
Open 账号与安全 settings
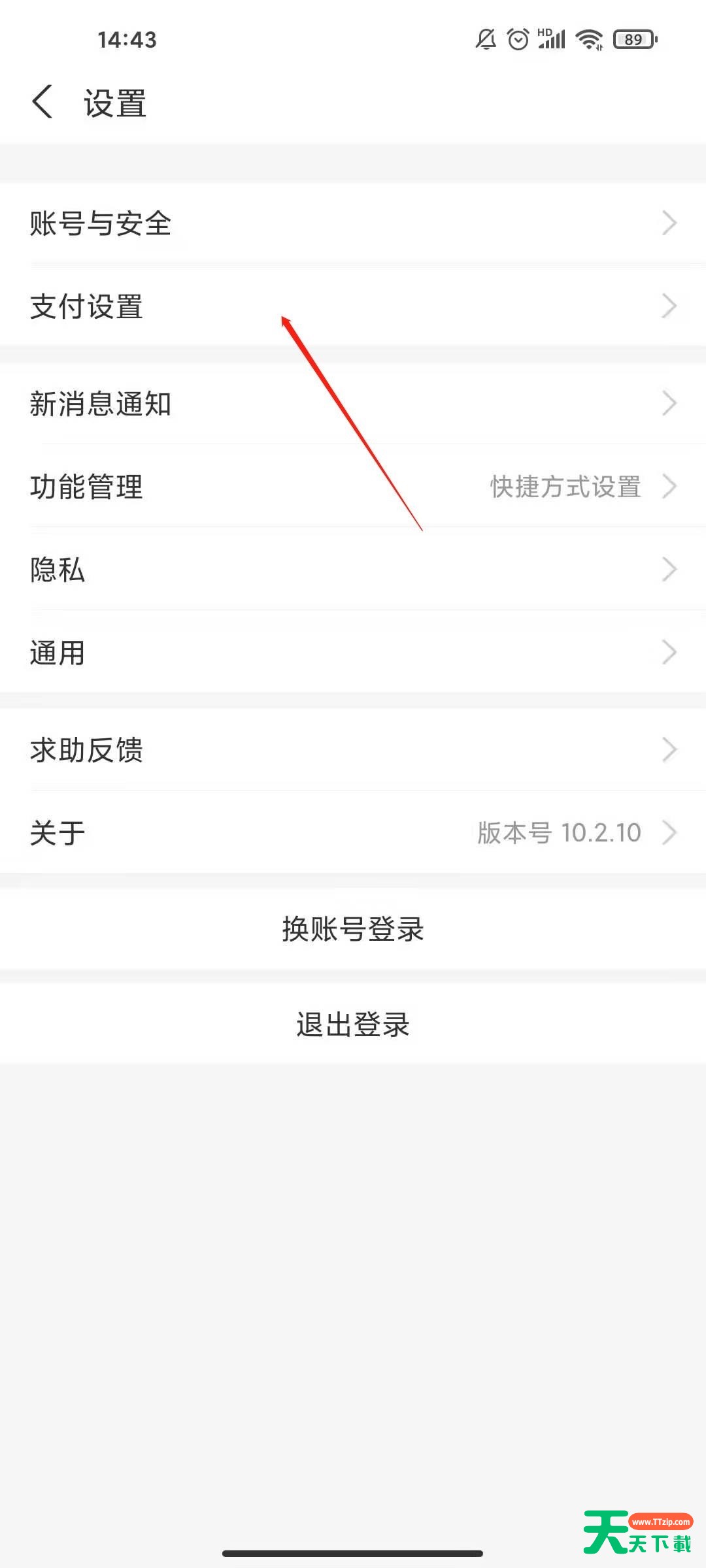(353, 223)
